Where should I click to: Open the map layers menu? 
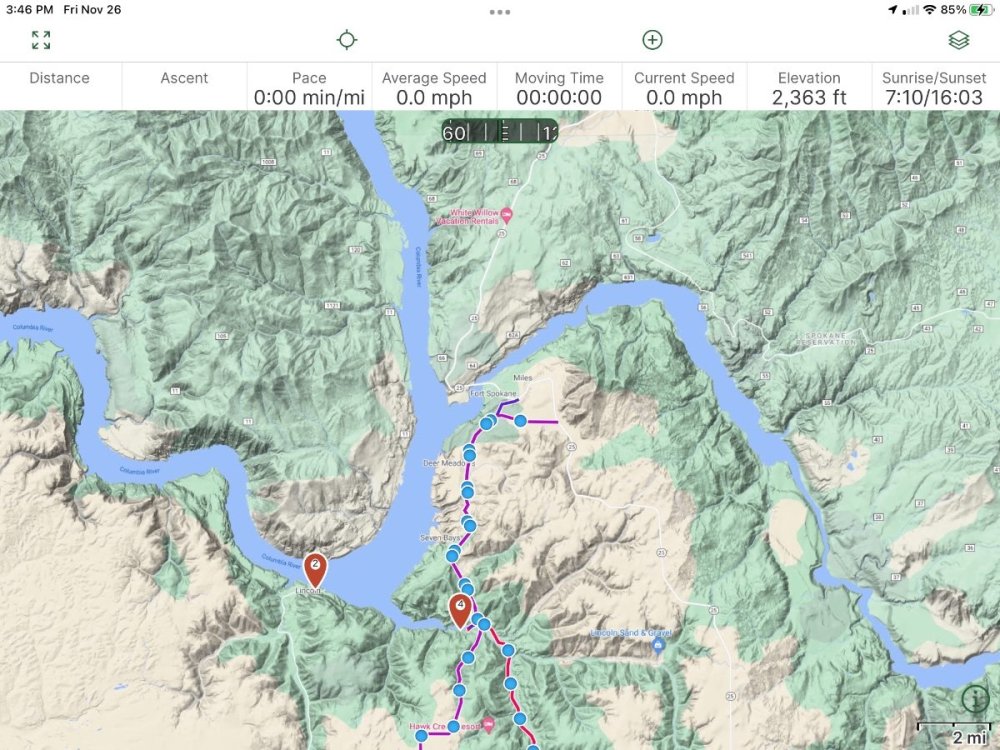coord(958,40)
